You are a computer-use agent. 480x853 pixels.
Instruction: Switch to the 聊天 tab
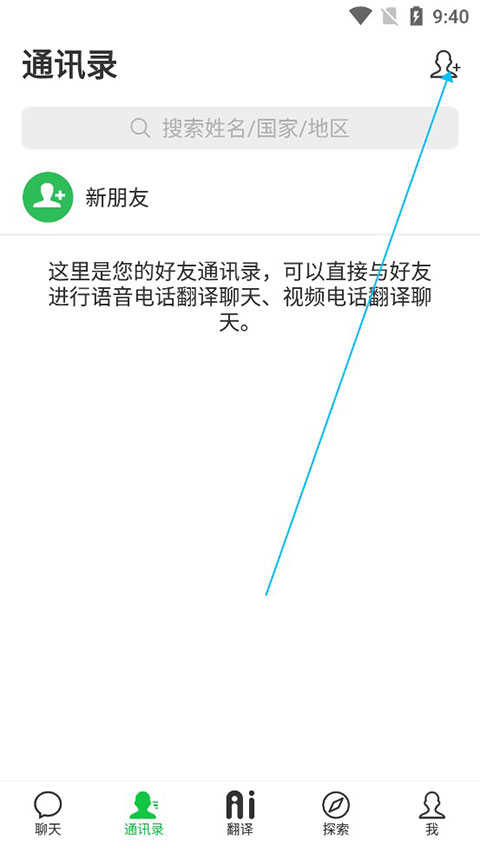tap(48, 814)
